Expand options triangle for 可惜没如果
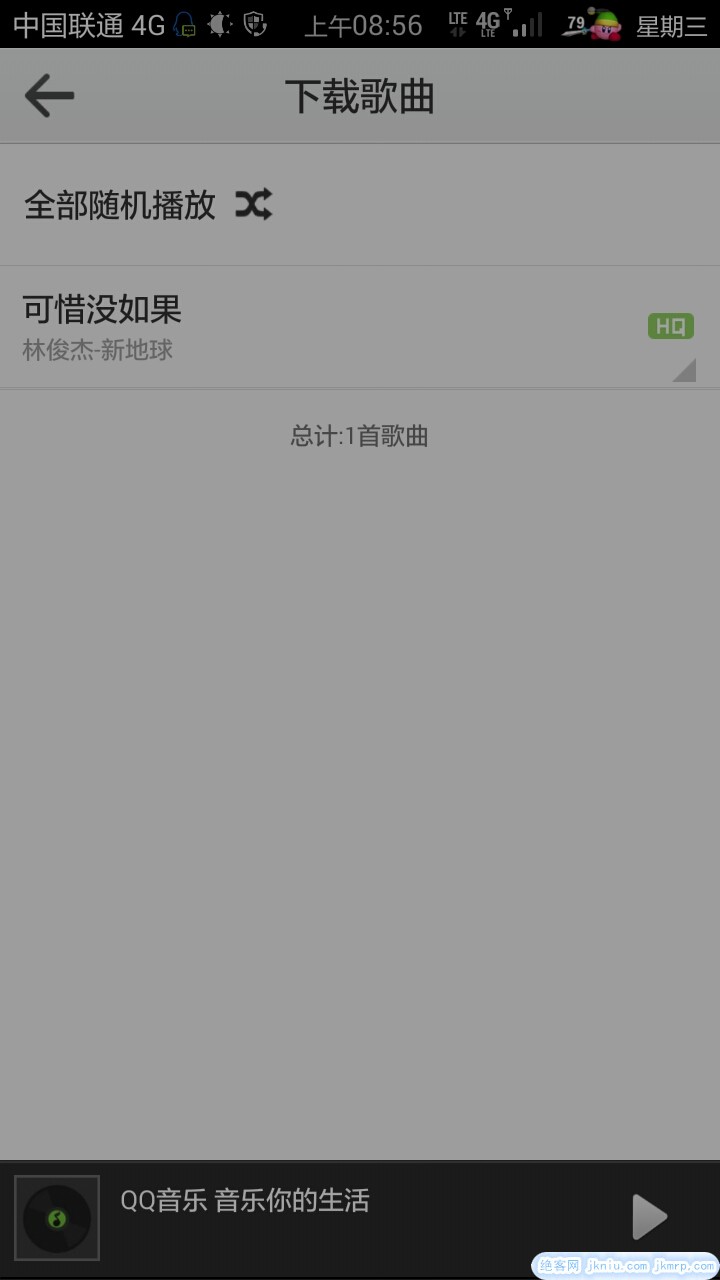 (684, 370)
